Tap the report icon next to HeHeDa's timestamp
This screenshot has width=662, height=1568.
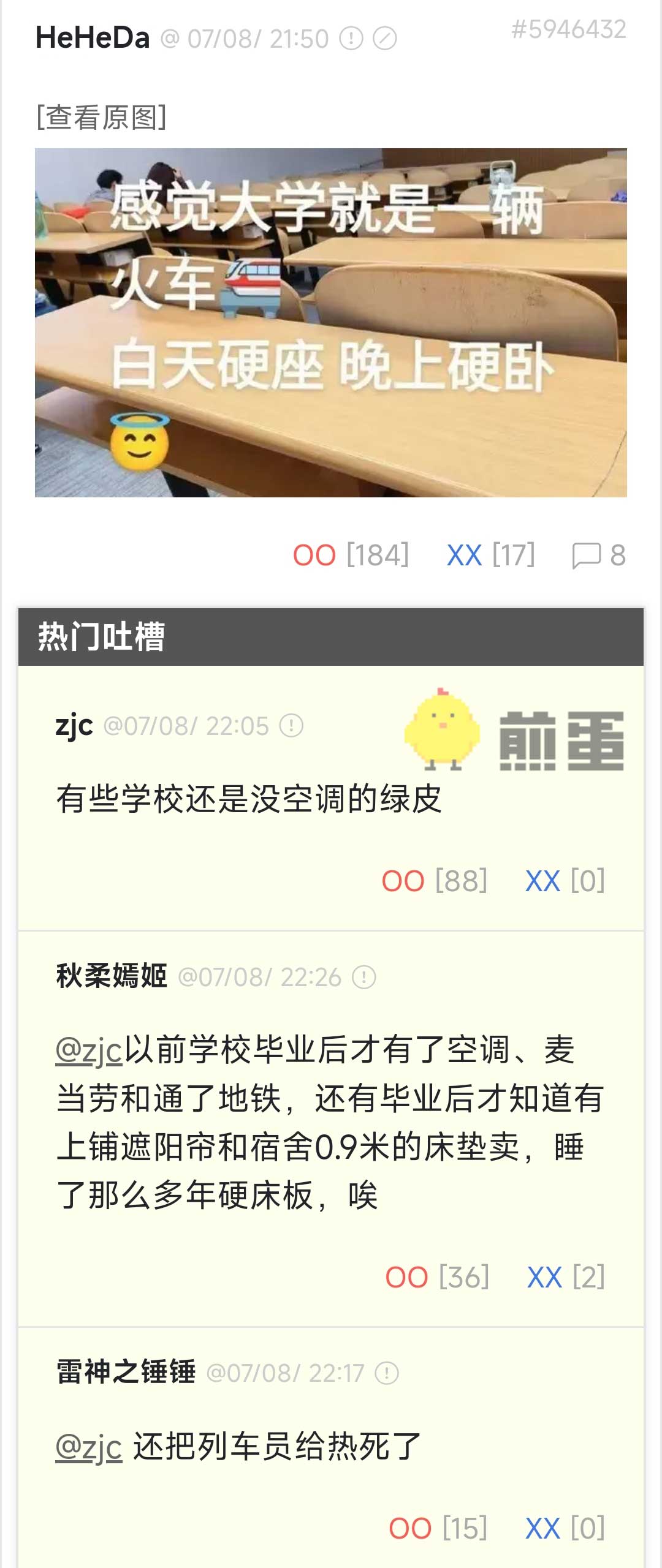[x=351, y=39]
